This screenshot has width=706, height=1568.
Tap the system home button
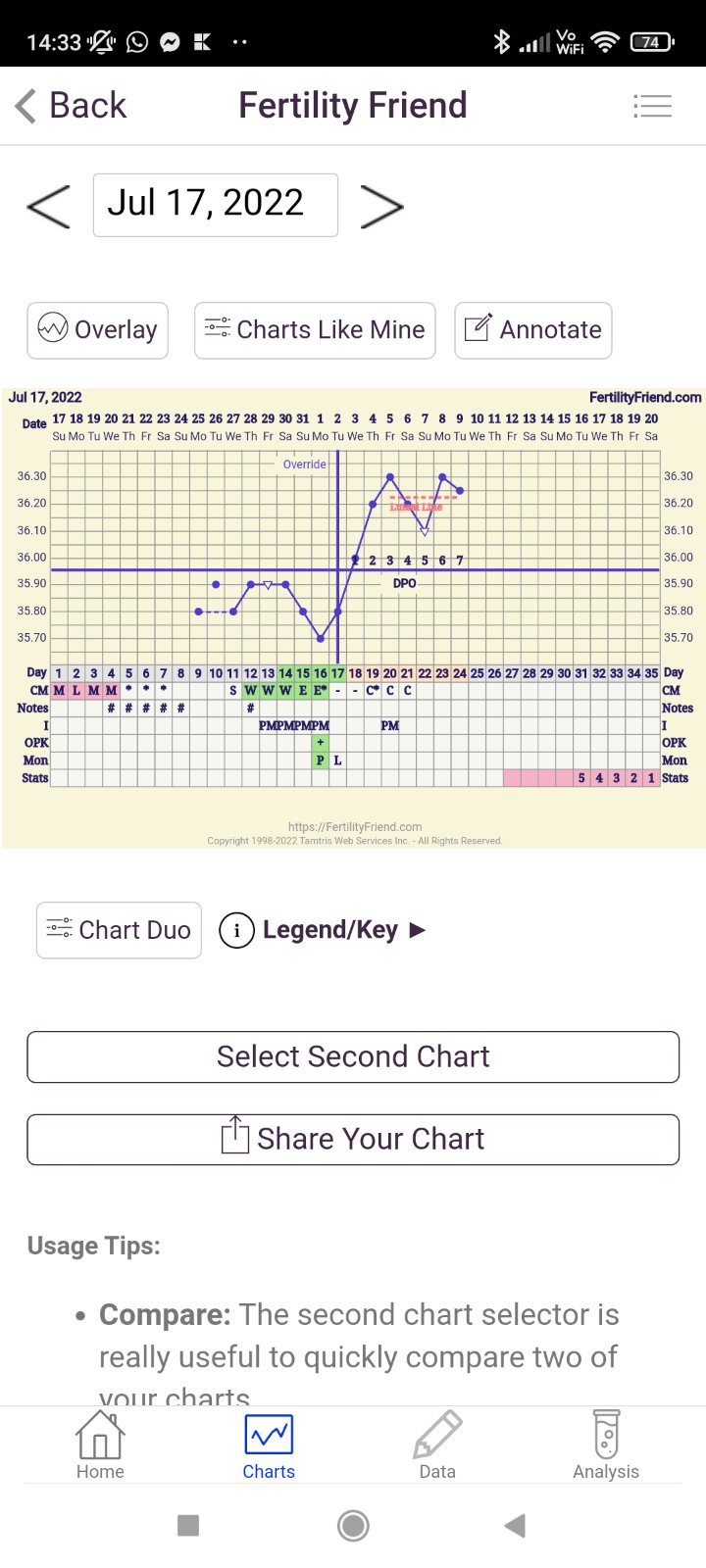tap(353, 1525)
